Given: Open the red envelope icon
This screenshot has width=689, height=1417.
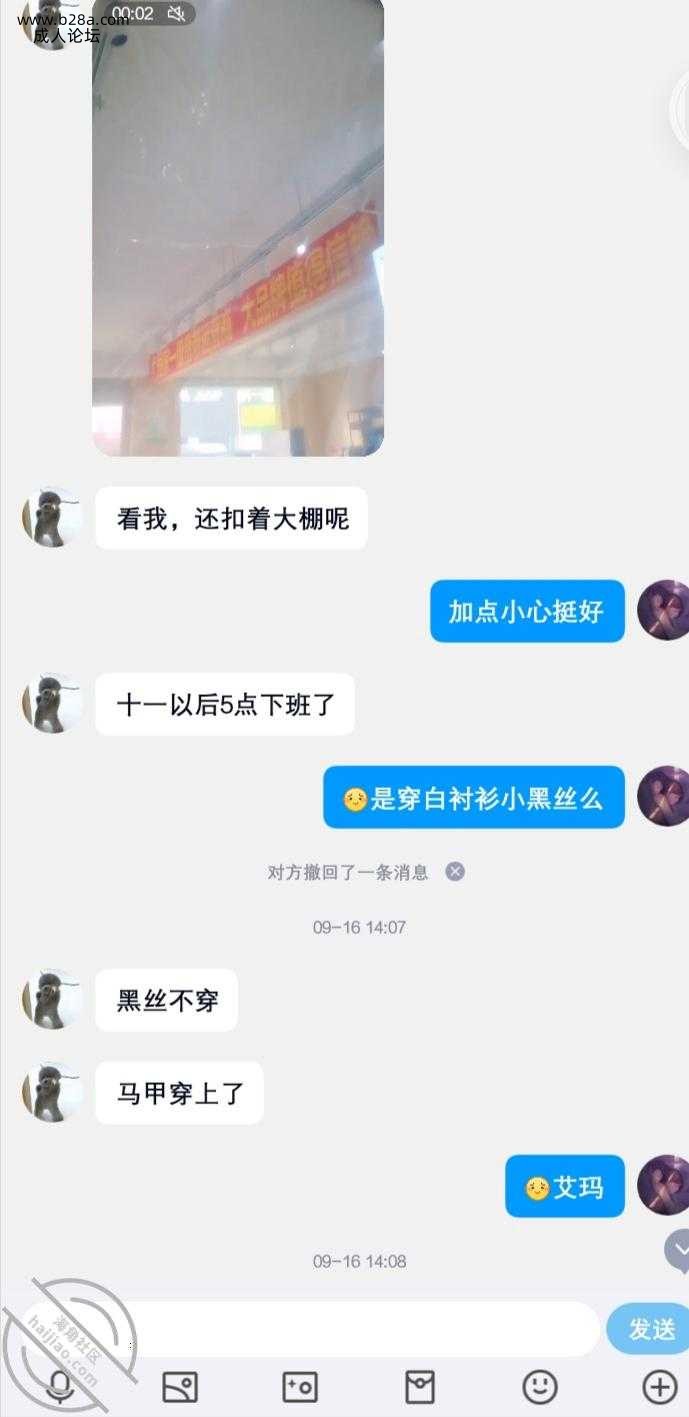Looking at the screenshot, I should pyautogui.click(x=420, y=1387).
